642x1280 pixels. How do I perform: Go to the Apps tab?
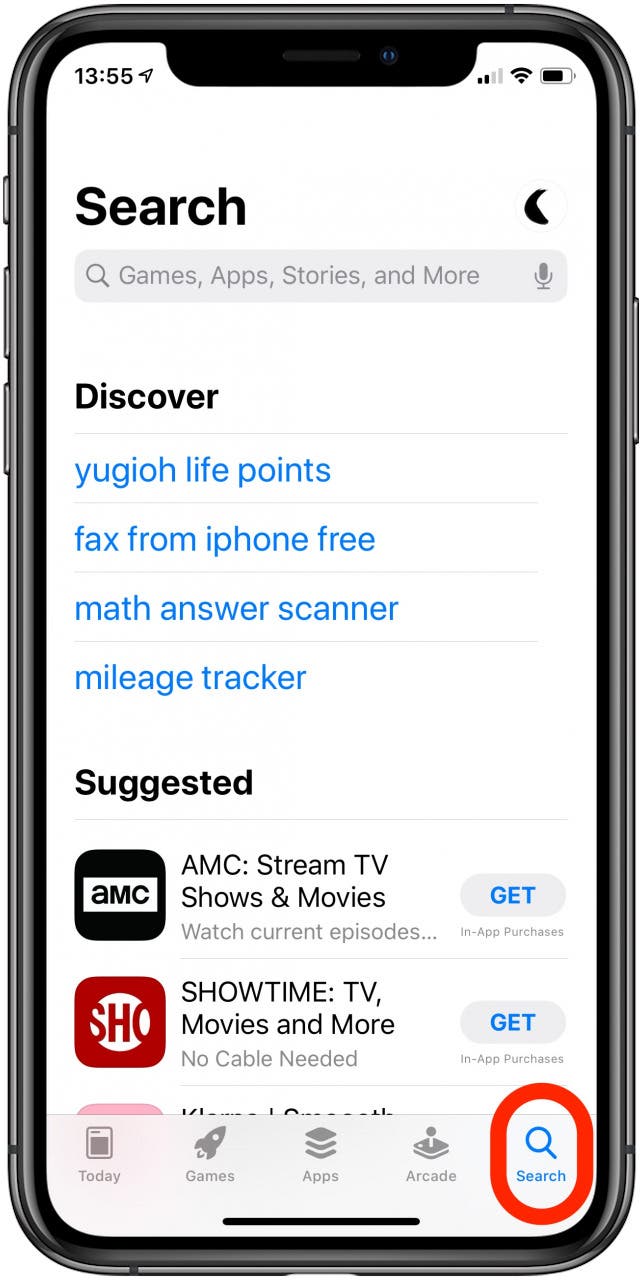point(321,1154)
